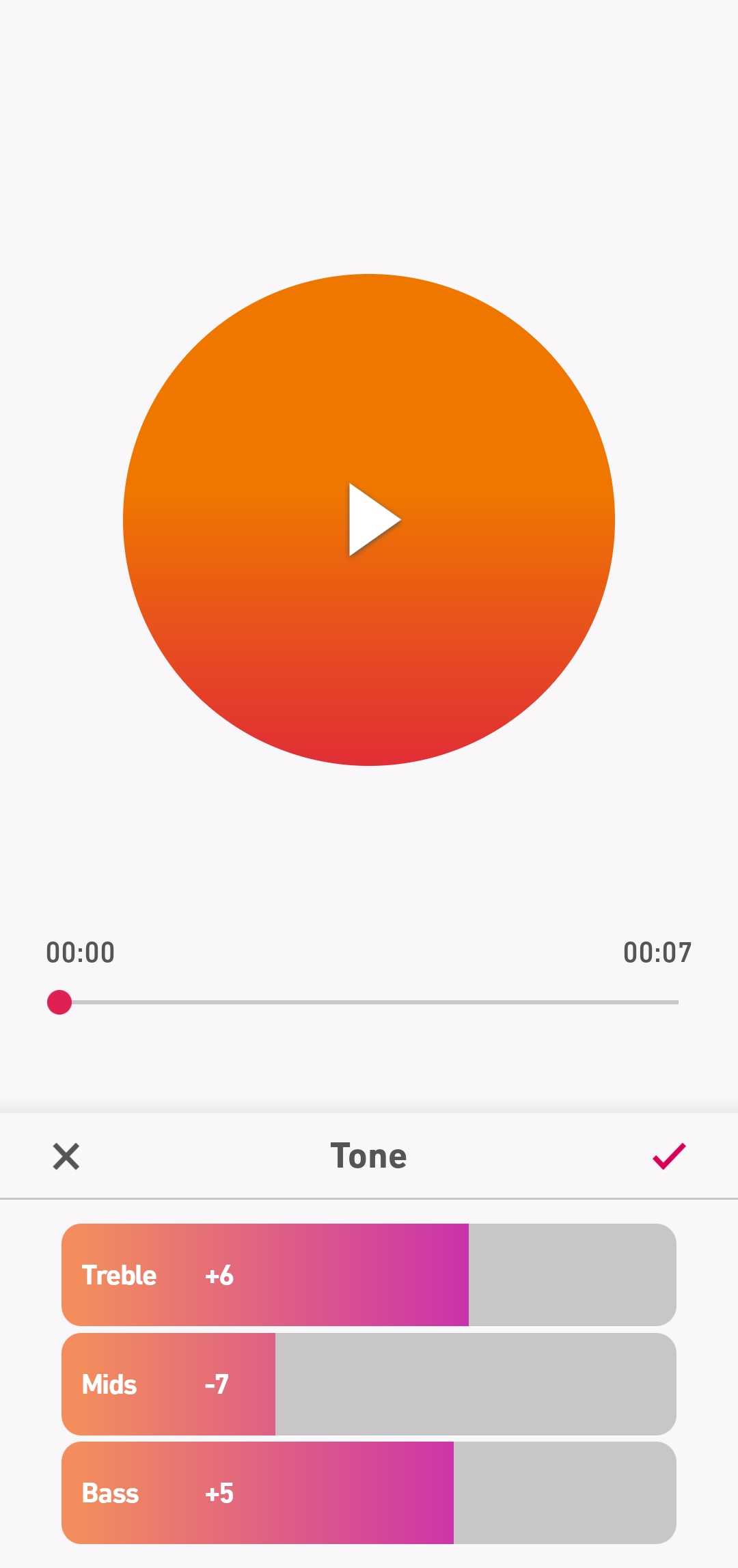Adjust the Treble level slider

pyautogui.click(x=369, y=1275)
